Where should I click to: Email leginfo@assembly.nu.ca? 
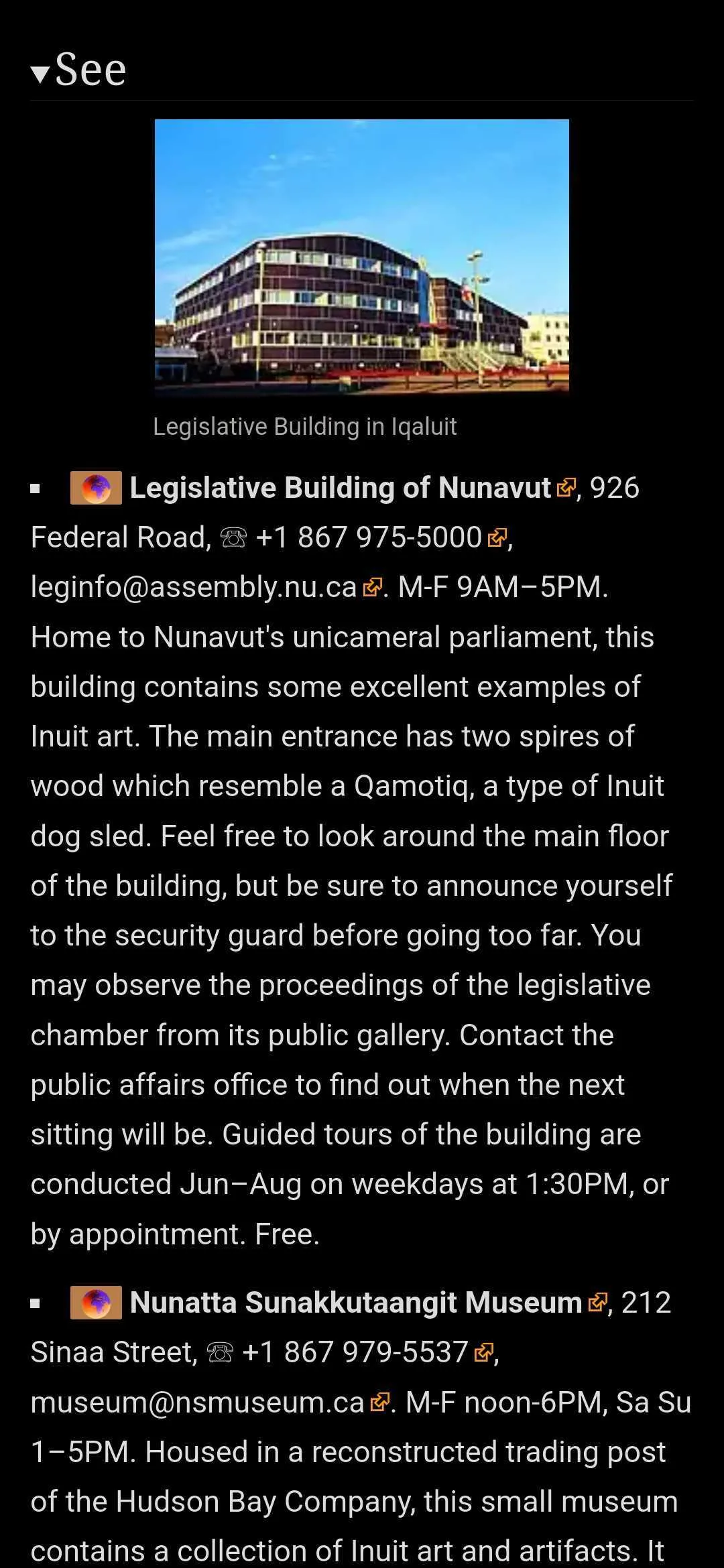[194, 587]
